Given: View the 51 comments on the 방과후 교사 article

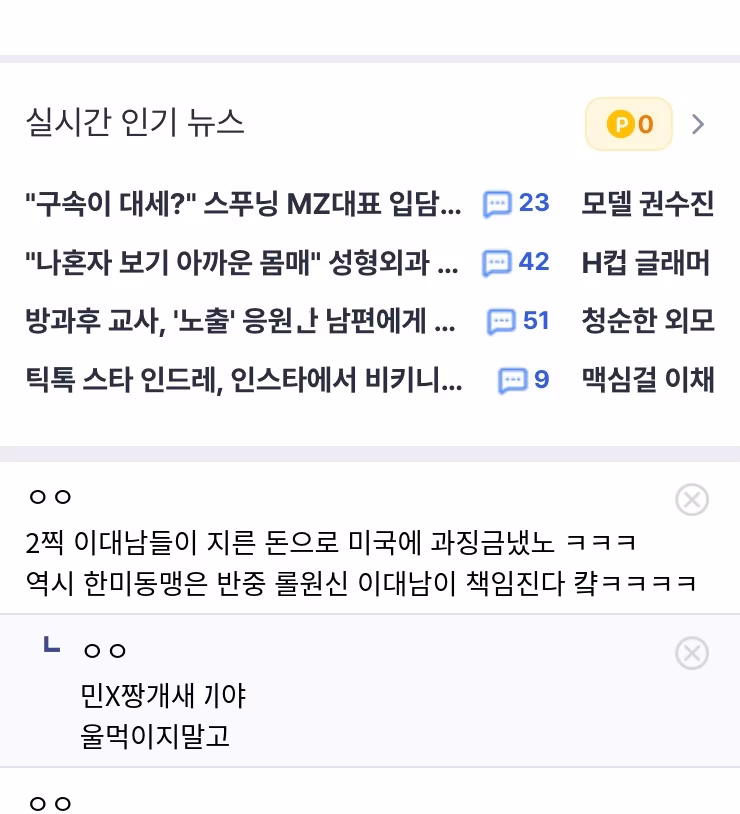Looking at the screenshot, I should (519, 321).
